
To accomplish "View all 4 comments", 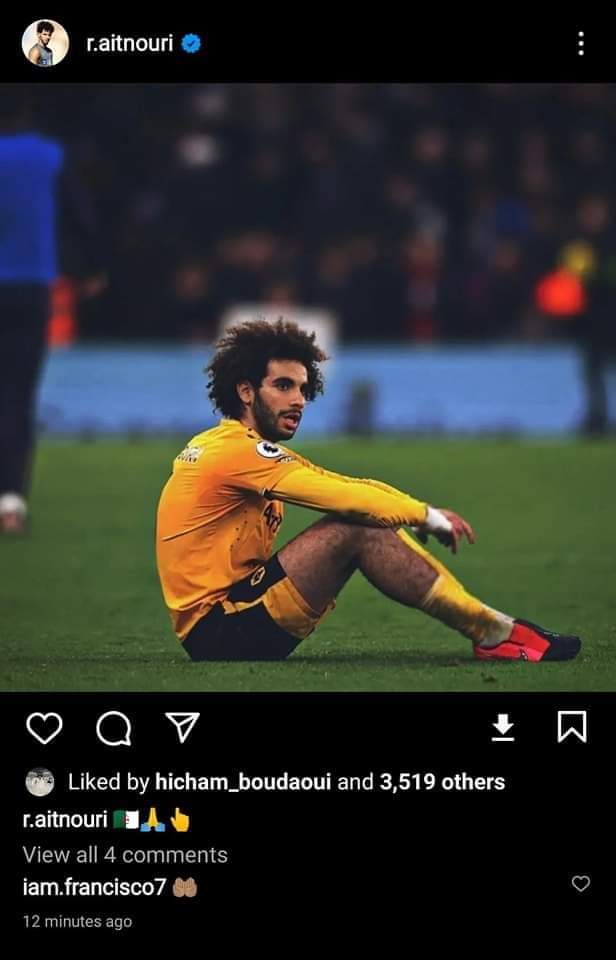I will 125,854.
